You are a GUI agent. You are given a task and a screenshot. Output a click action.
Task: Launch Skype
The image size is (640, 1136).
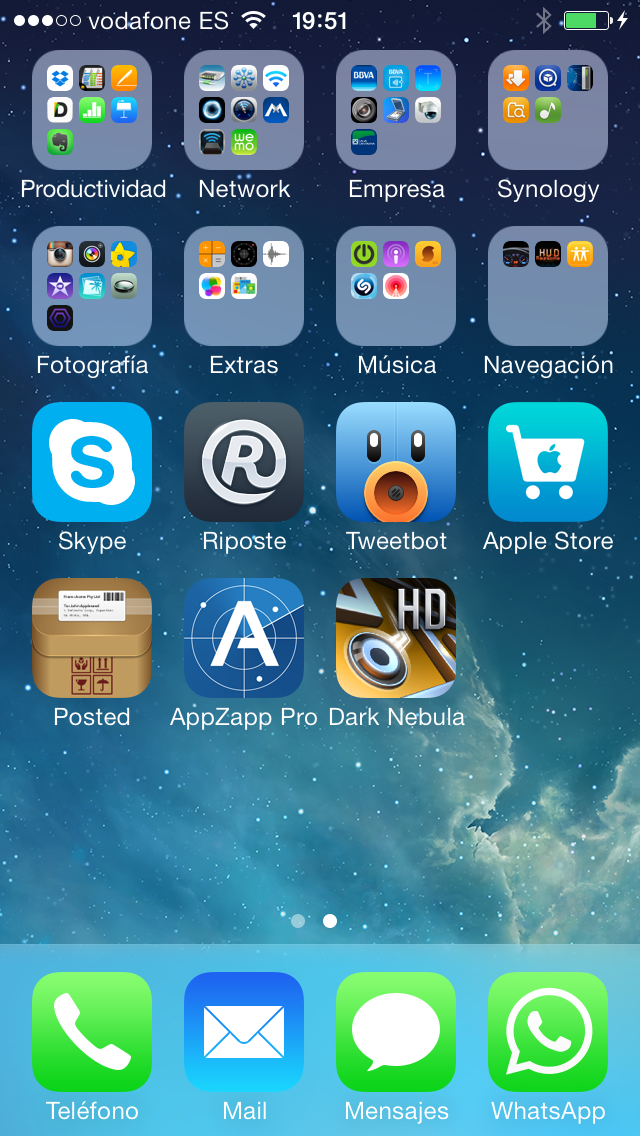[x=92, y=462]
